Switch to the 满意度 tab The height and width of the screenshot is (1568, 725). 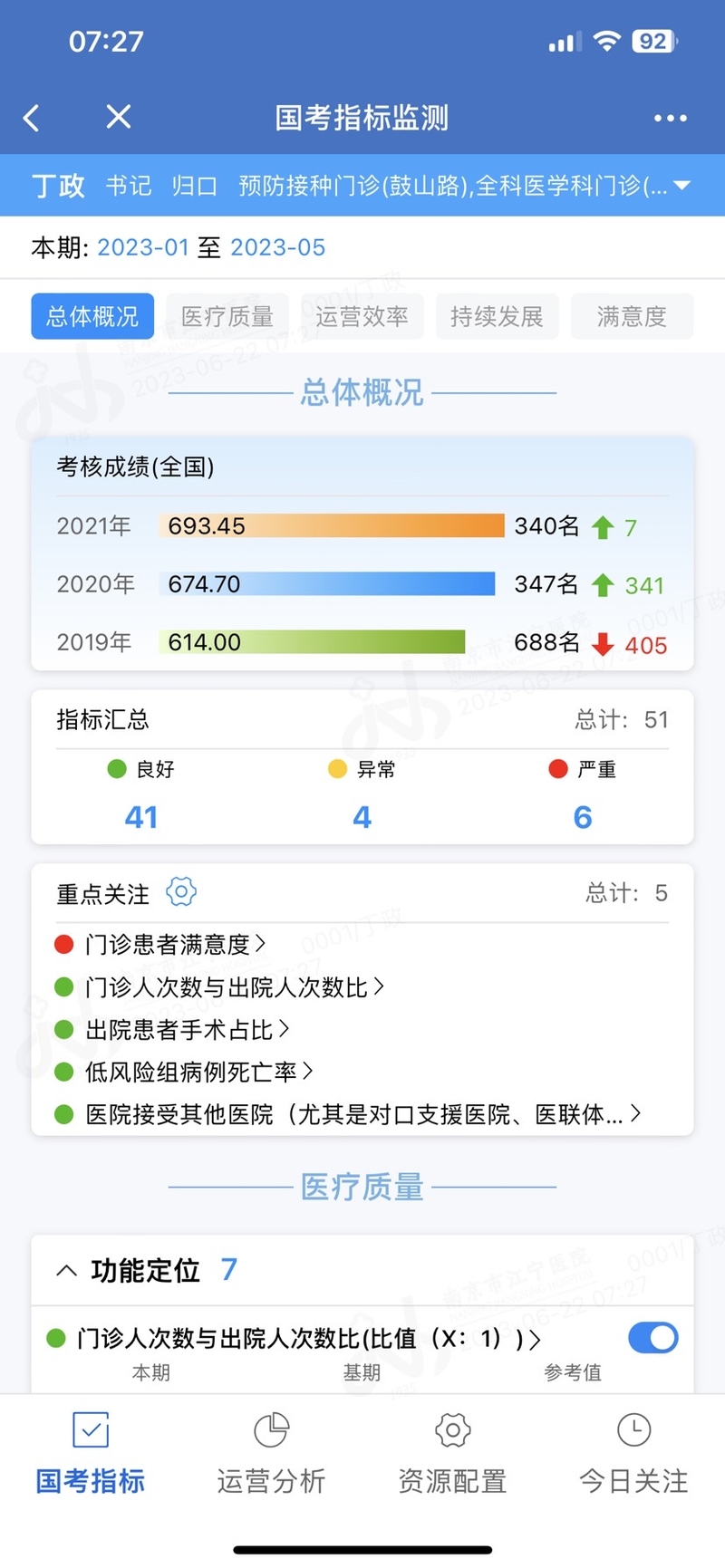(x=632, y=316)
